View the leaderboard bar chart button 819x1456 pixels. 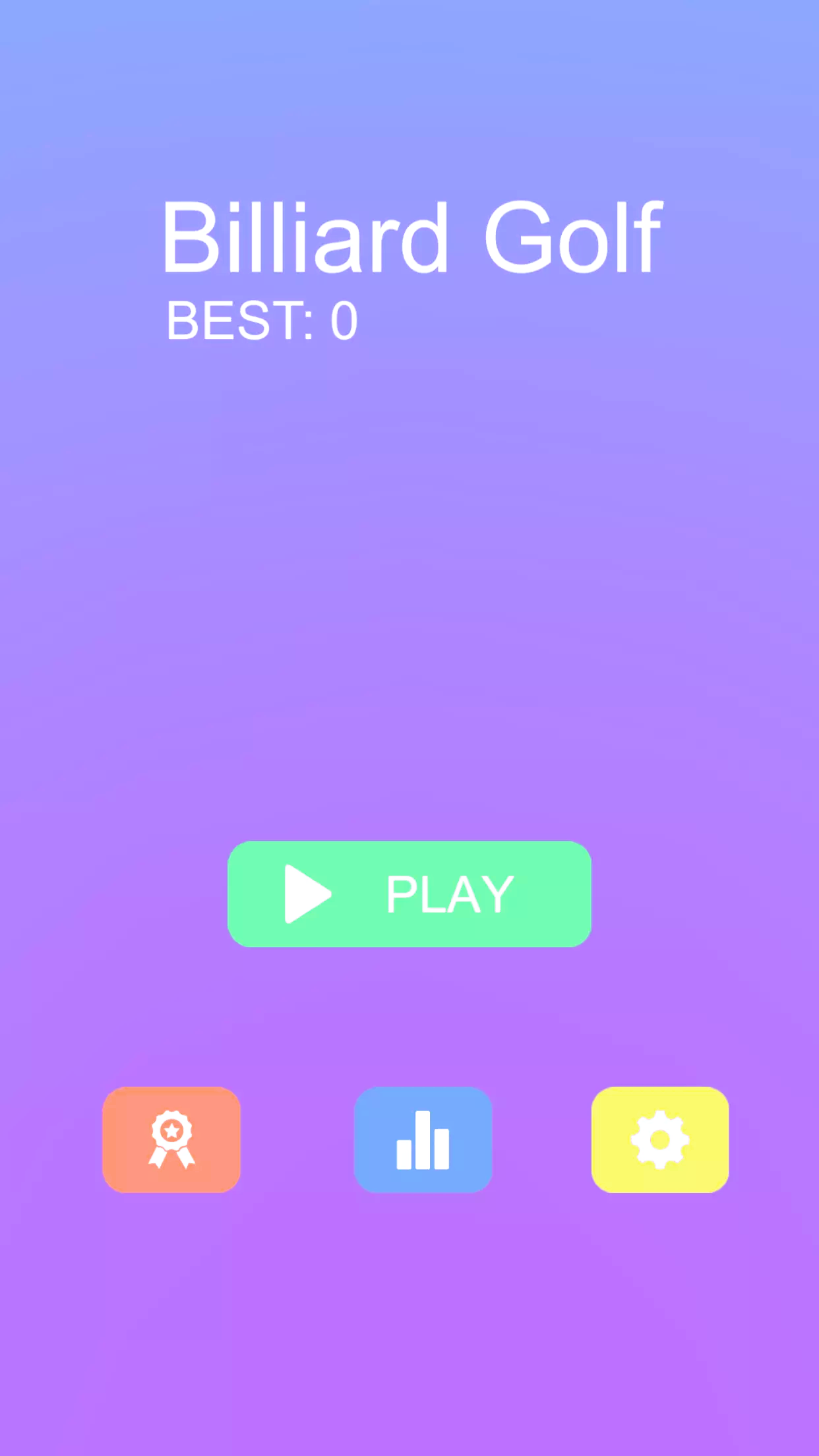[x=423, y=1139]
